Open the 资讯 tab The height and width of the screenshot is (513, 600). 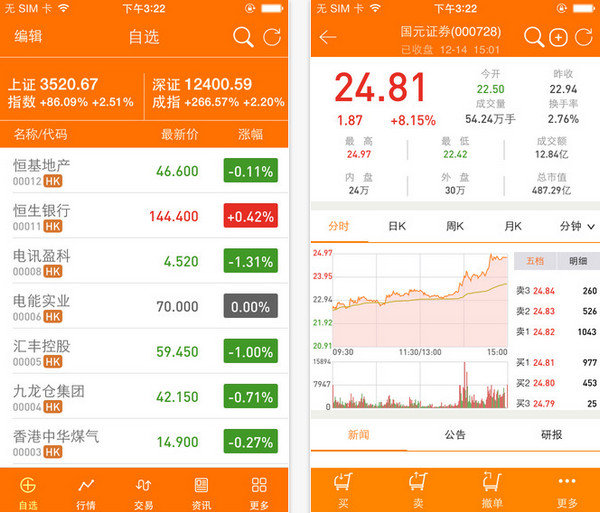point(201,493)
